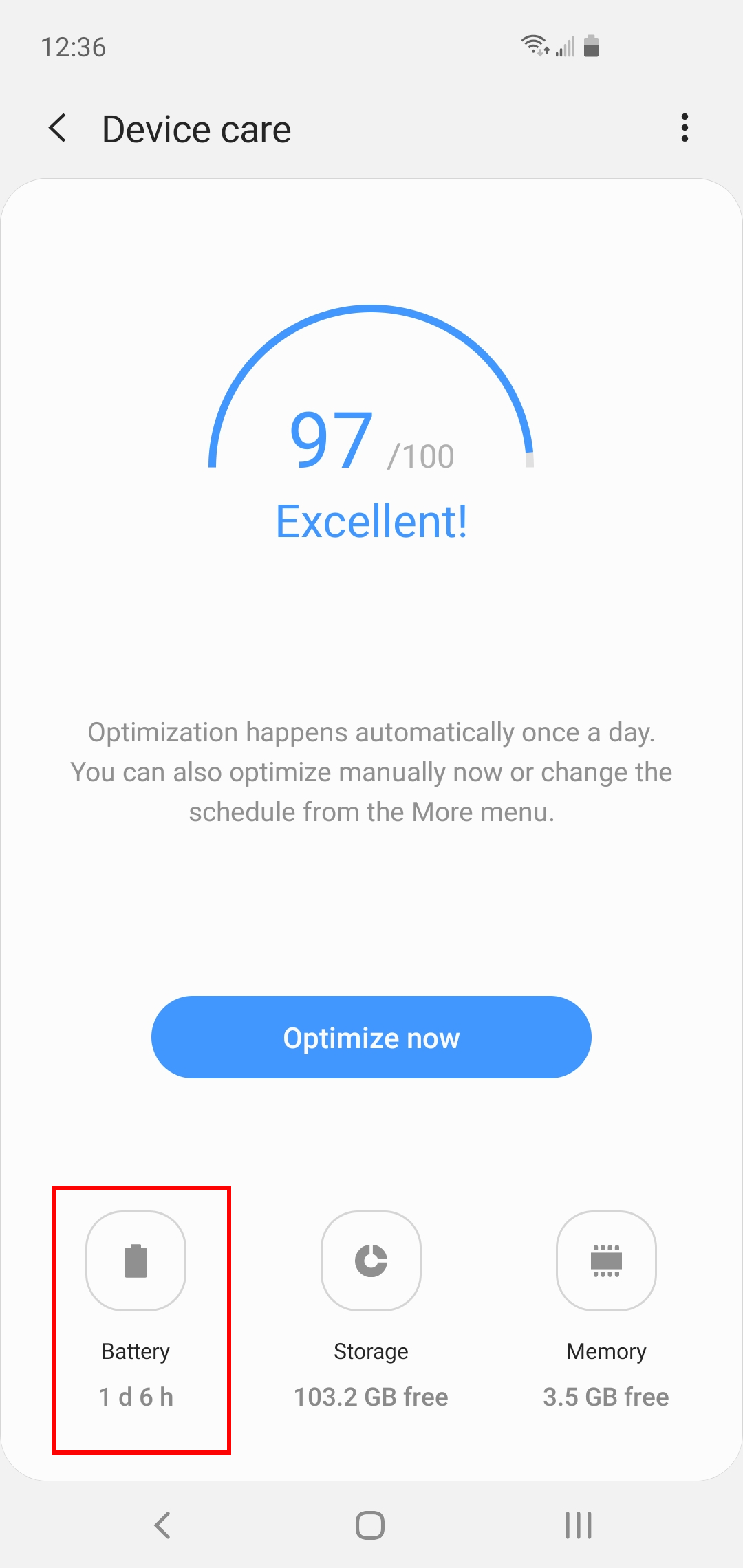Tap the Optimize now button
Screen dimensions: 743x1568
point(371,1037)
